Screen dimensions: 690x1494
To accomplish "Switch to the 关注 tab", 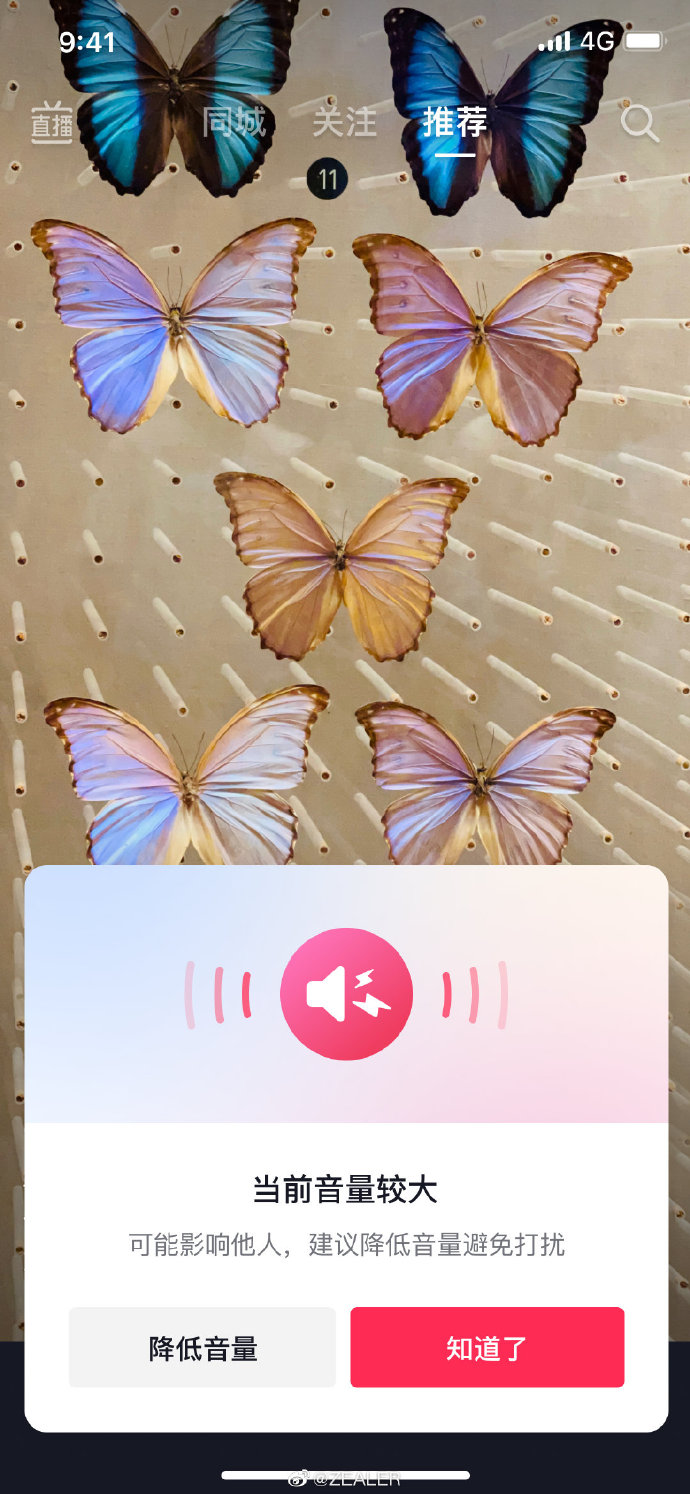I will pos(344,122).
